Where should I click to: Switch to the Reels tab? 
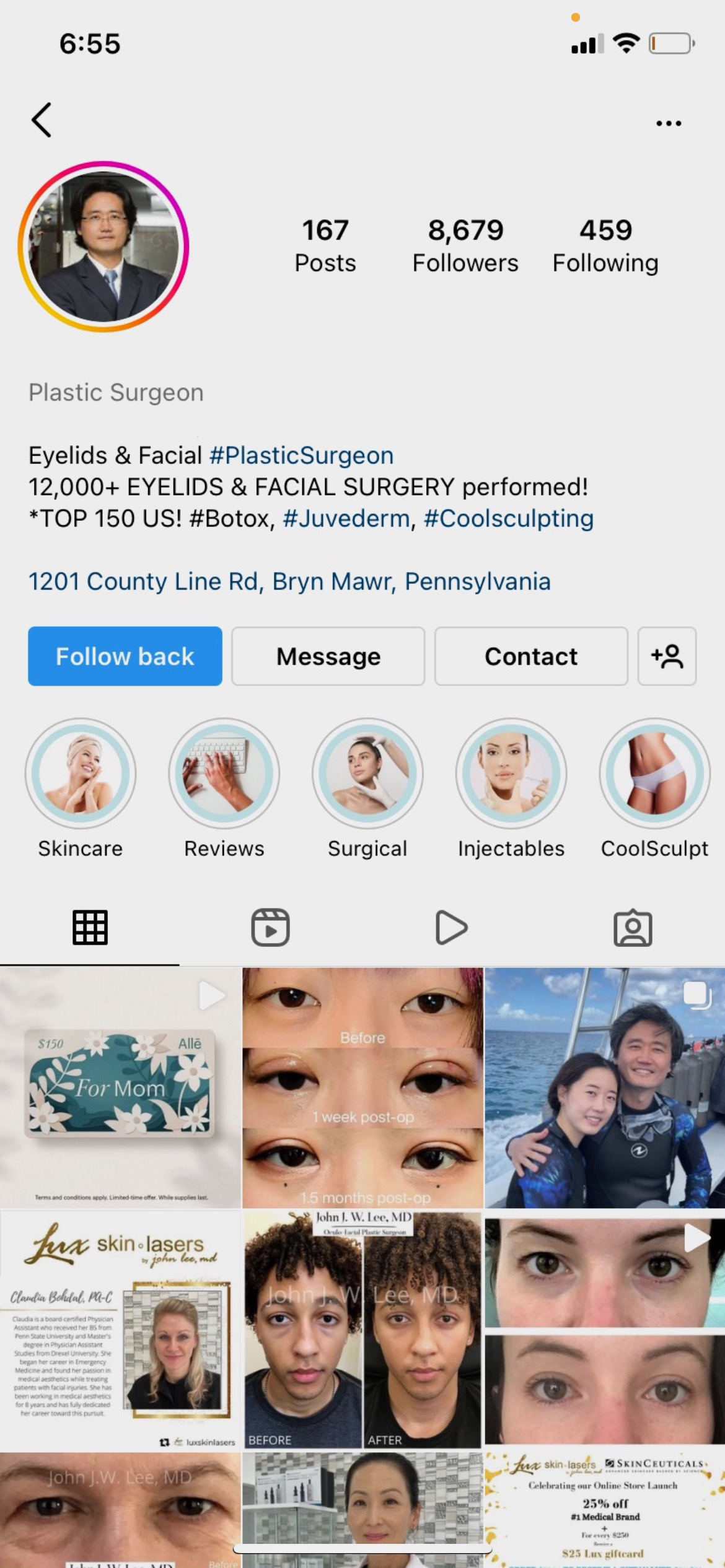270,927
